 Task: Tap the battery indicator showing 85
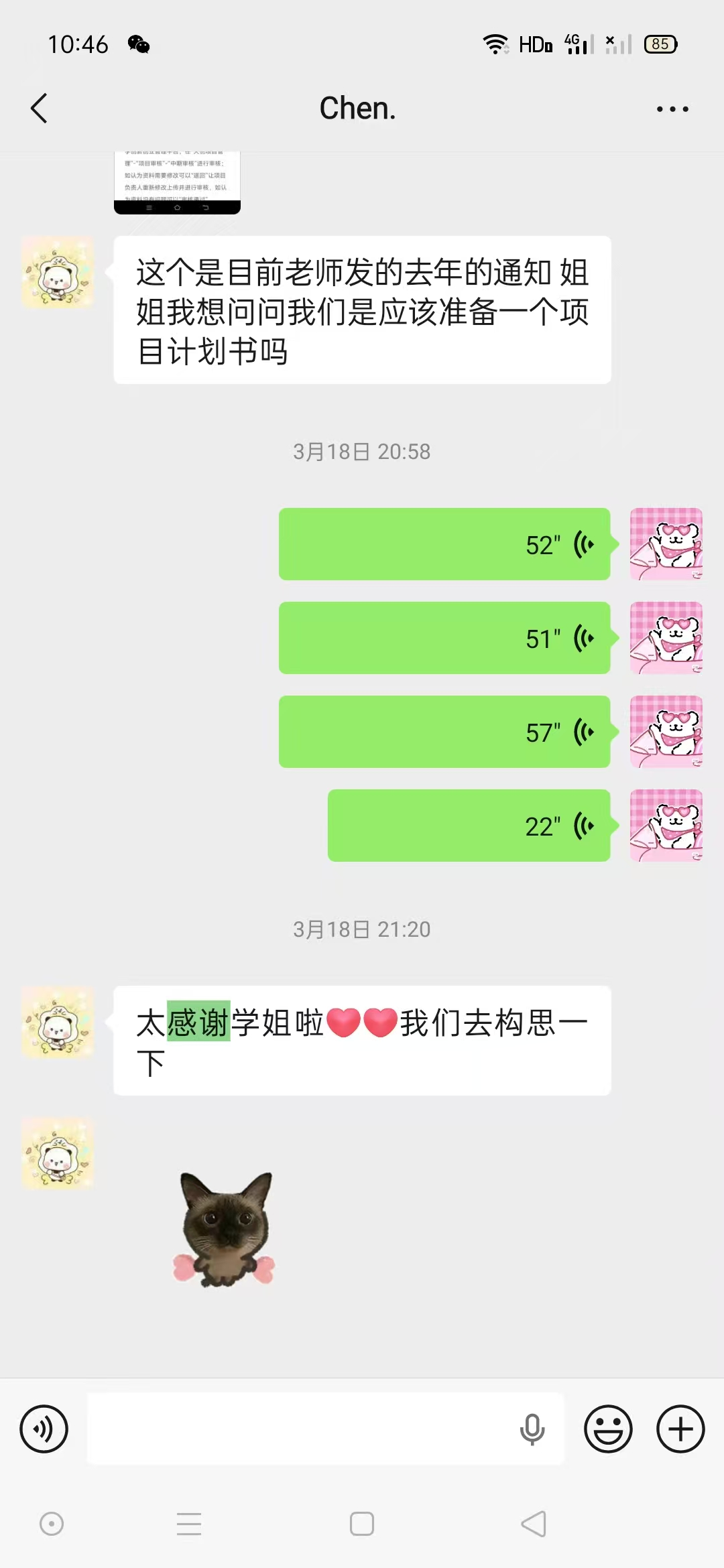(660, 44)
